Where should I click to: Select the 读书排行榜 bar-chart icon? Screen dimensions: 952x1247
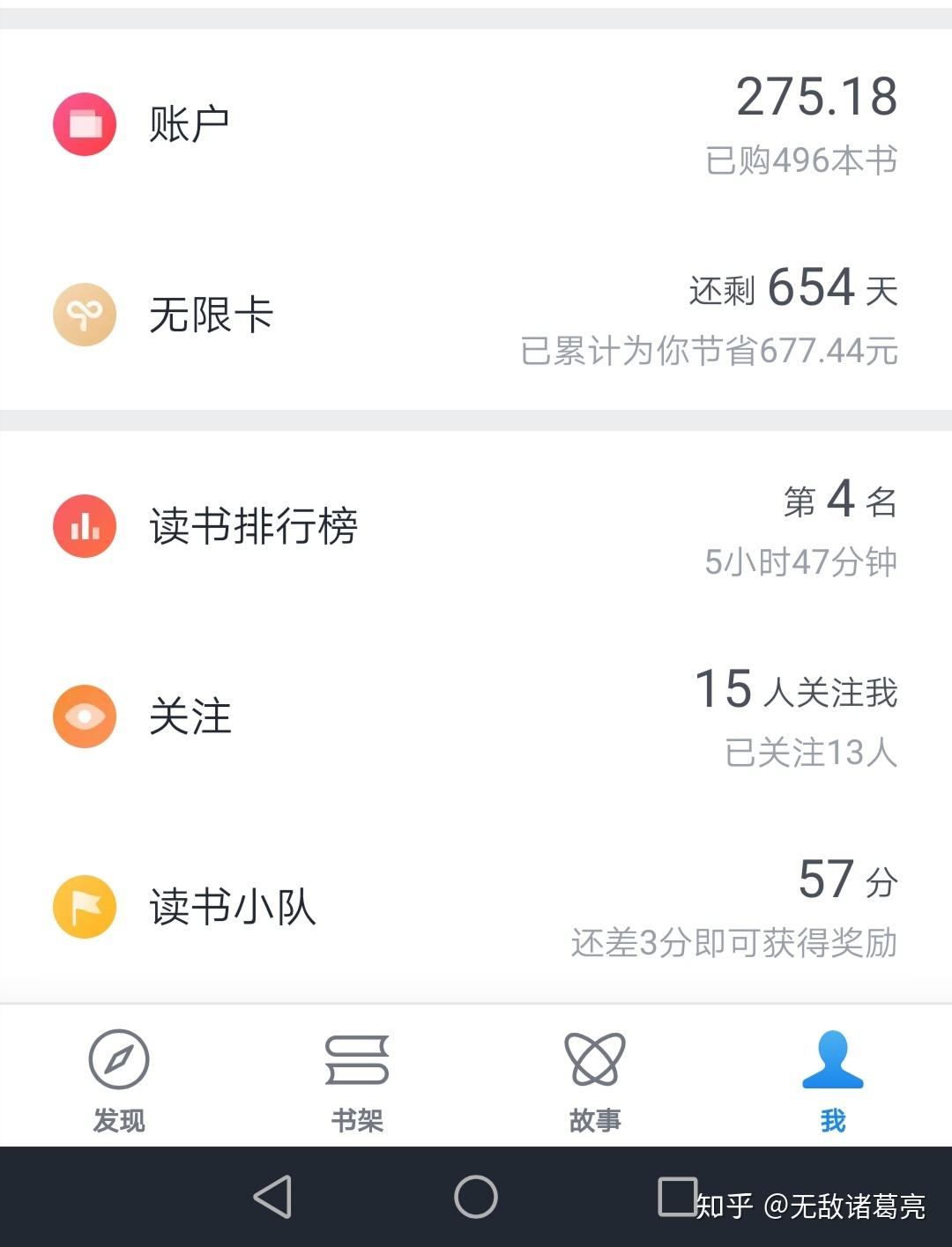click(84, 523)
